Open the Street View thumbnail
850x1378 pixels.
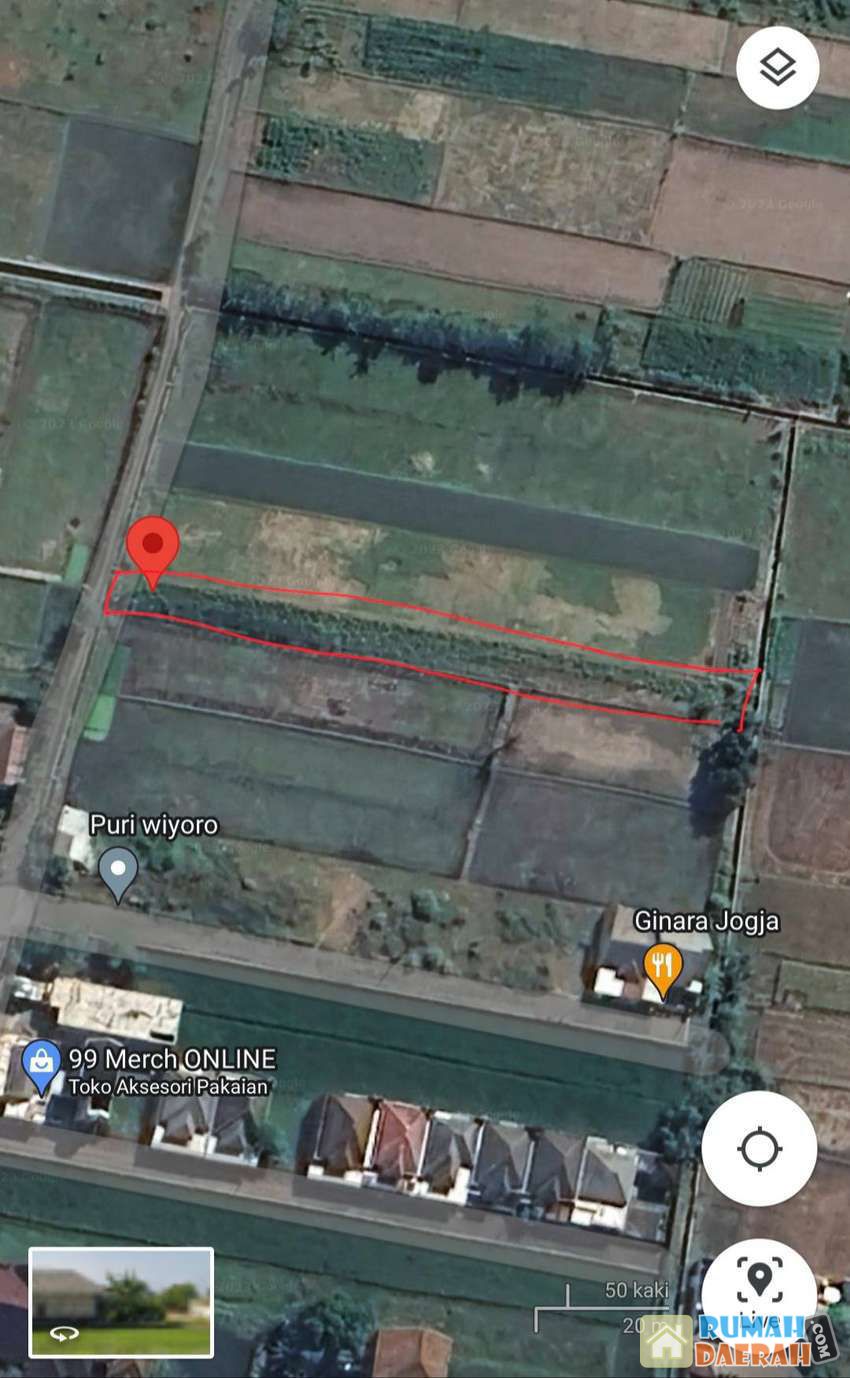(x=121, y=1302)
